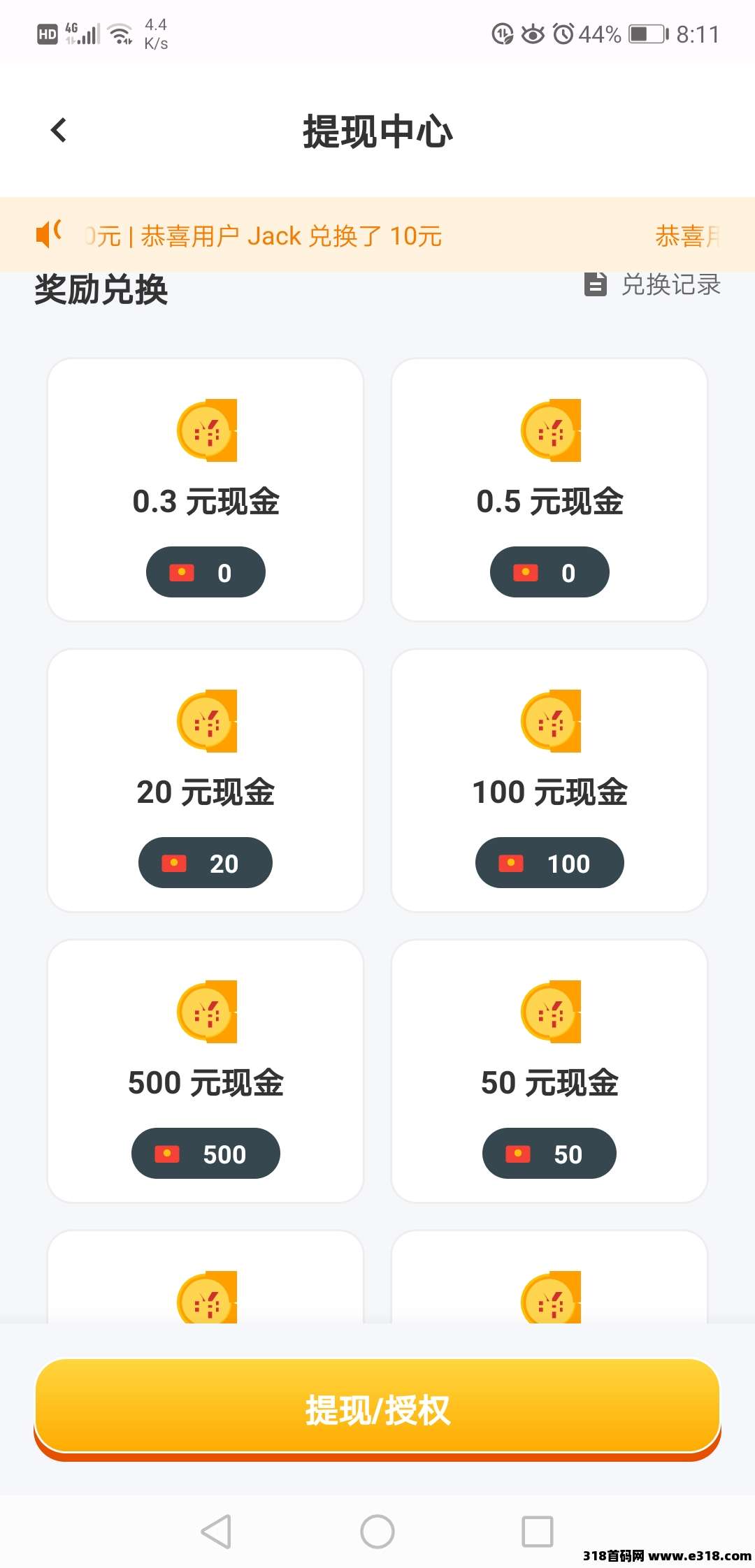Go to the system home screen
This screenshot has width=755, height=1568.
377,1532
